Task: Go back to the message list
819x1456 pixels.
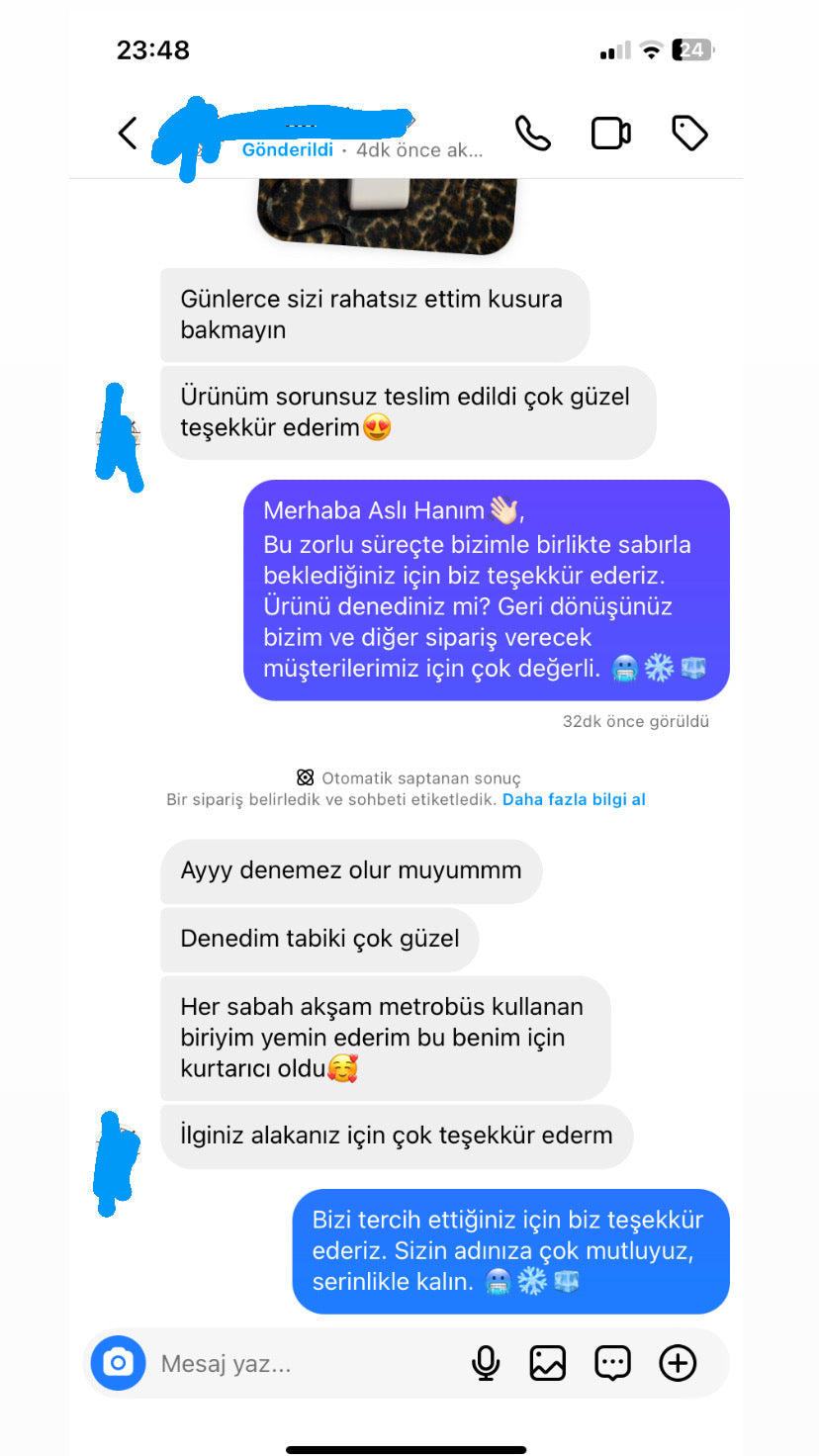Action: 128,133
